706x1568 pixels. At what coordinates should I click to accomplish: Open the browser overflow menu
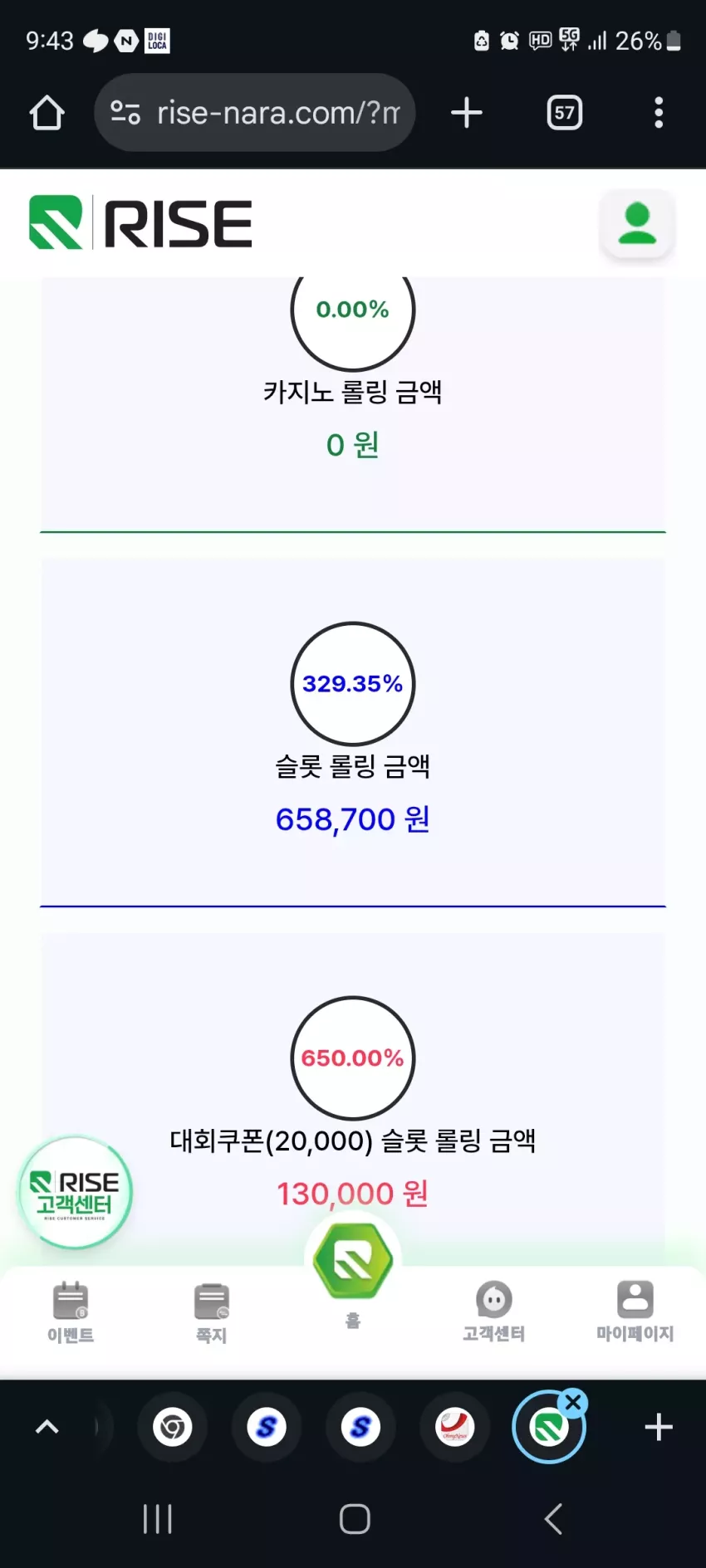pos(659,113)
